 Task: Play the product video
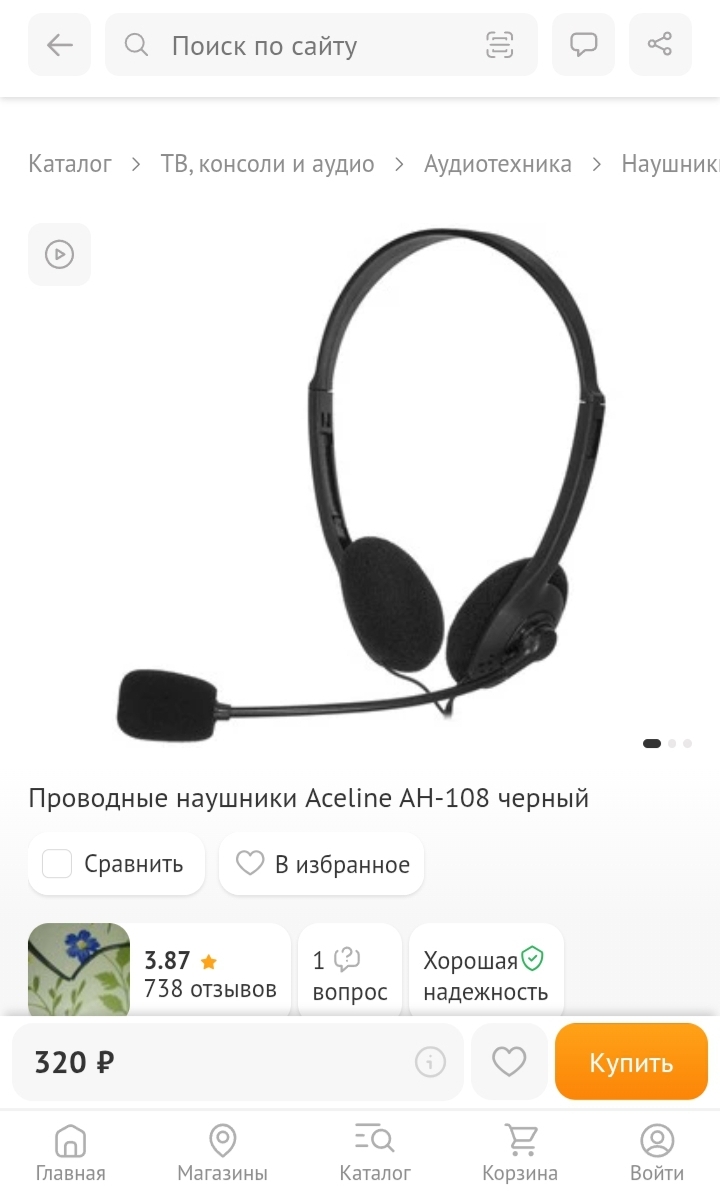pyautogui.click(x=59, y=254)
